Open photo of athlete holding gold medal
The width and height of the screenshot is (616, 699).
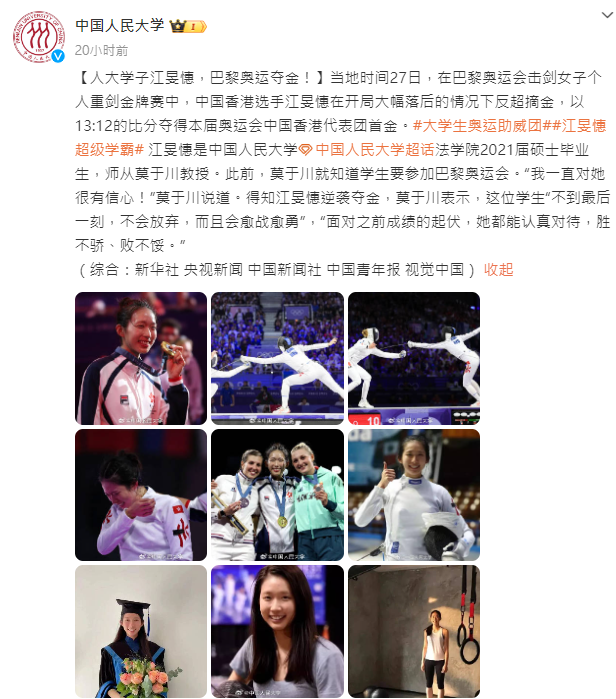pos(140,358)
